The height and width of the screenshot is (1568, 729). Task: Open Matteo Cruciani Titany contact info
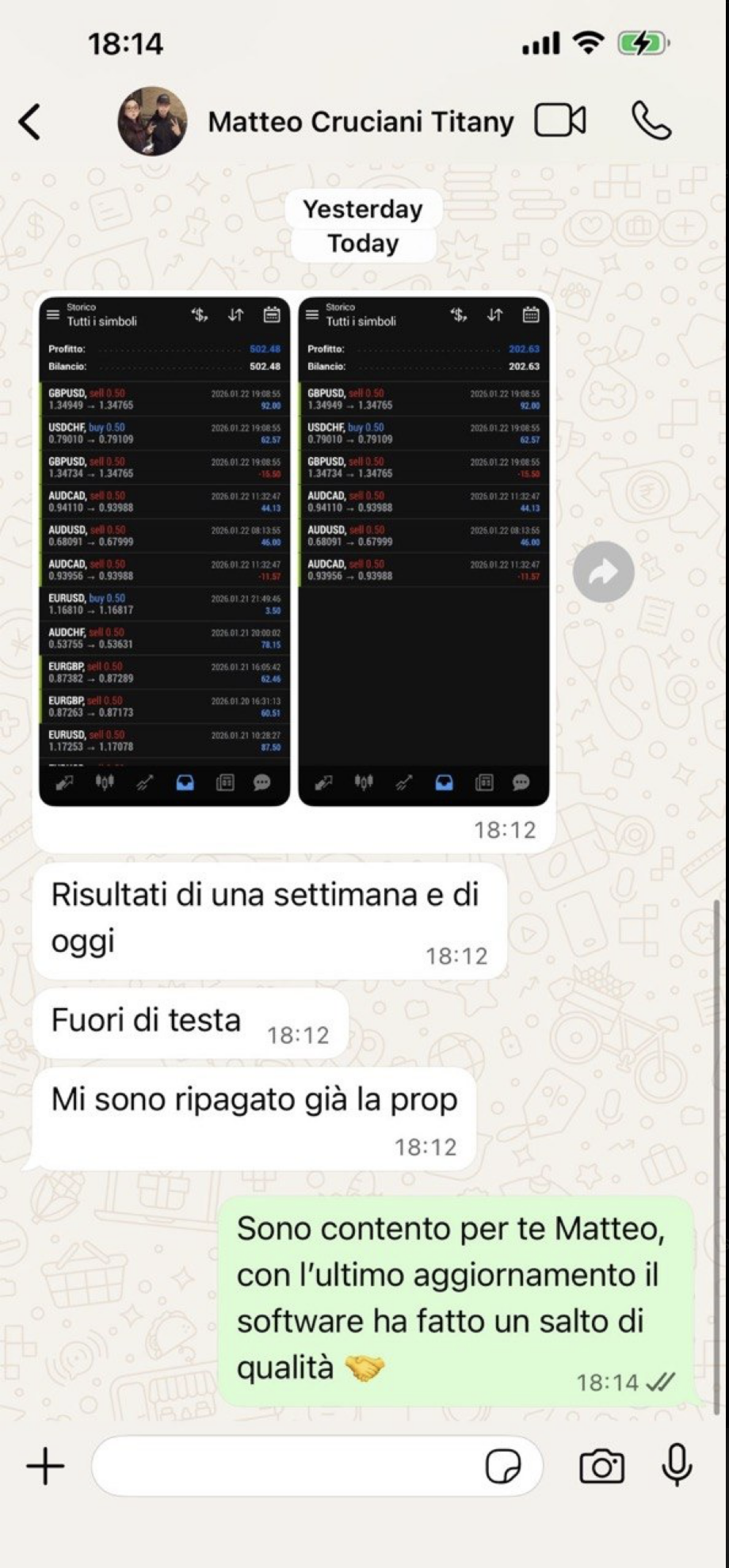coord(361,120)
